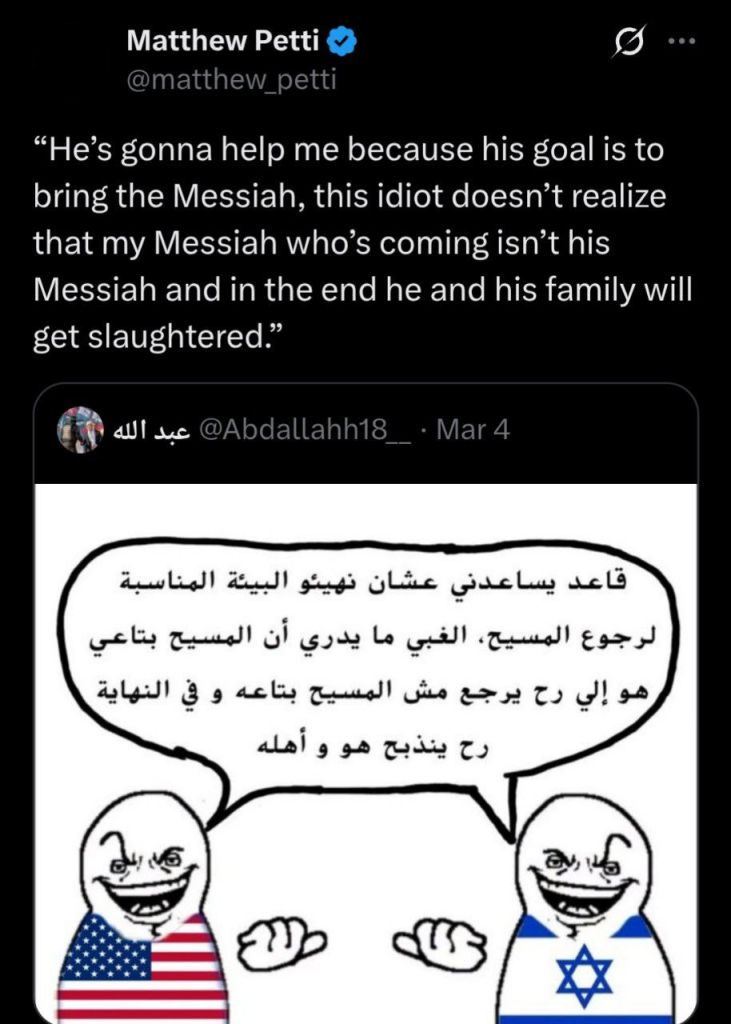This screenshot has height=1024, width=731.
Task: View the avatar of @Abdallahh18__
Action: (x=80, y=430)
